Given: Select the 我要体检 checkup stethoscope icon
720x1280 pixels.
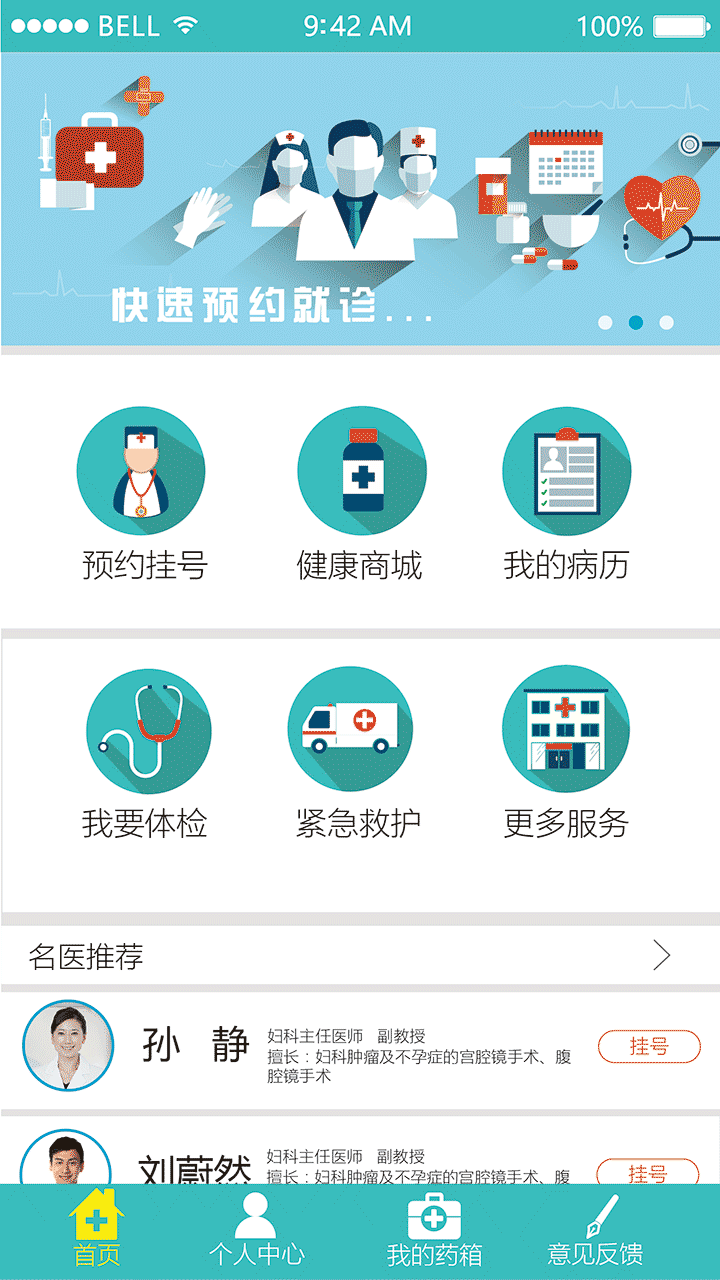Looking at the screenshot, I should (x=148, y=728).
